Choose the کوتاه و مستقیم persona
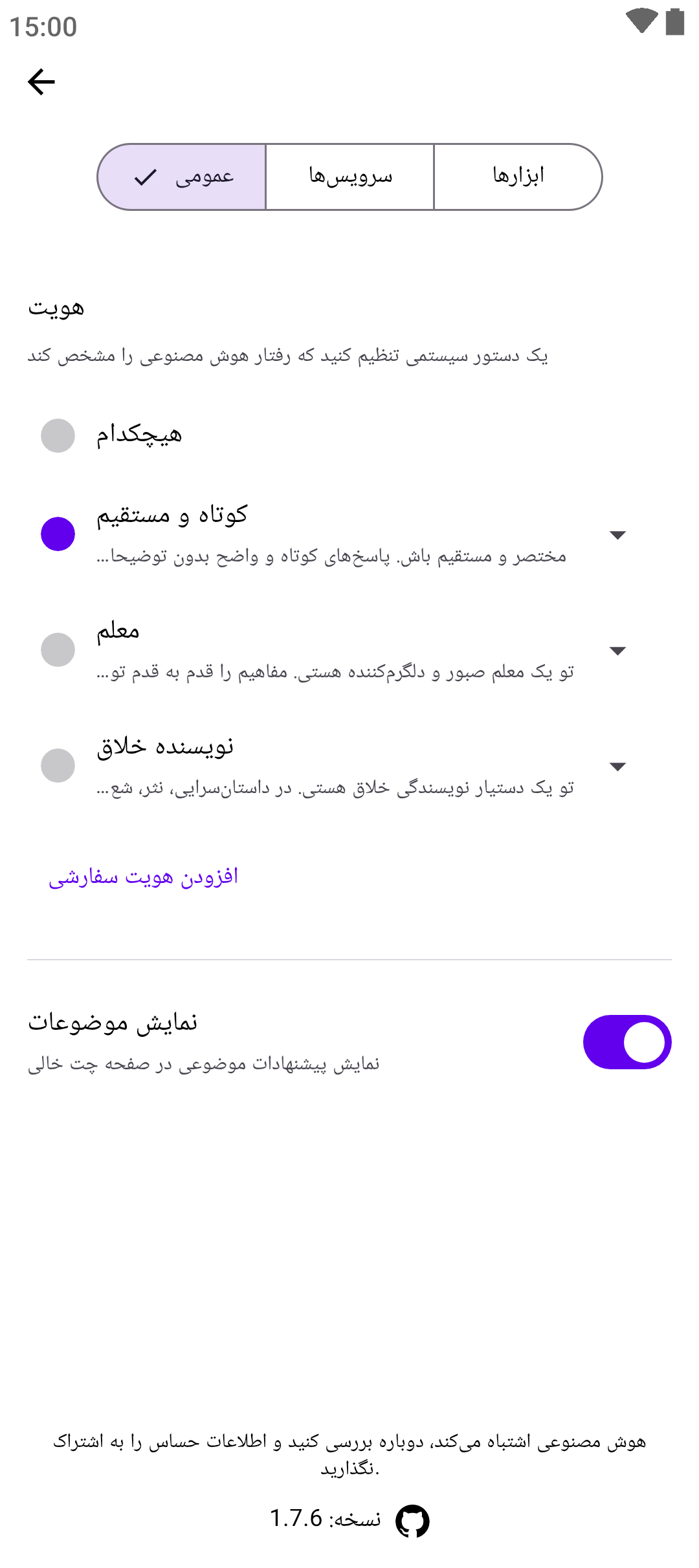Viewport: 699px width, 1568px height. click(x=58, y=534)
